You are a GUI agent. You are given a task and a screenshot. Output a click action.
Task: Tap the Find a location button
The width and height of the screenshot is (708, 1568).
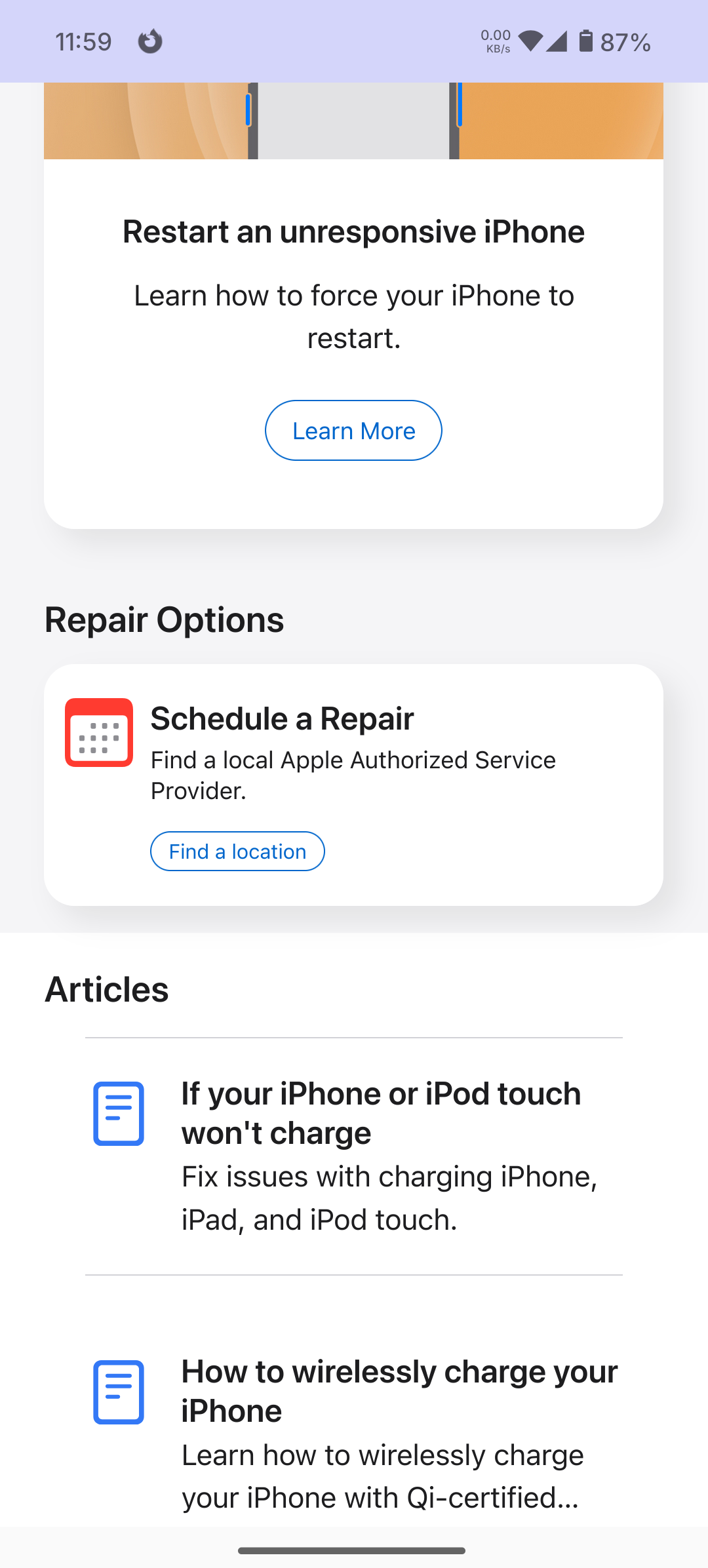click(237, 851)
